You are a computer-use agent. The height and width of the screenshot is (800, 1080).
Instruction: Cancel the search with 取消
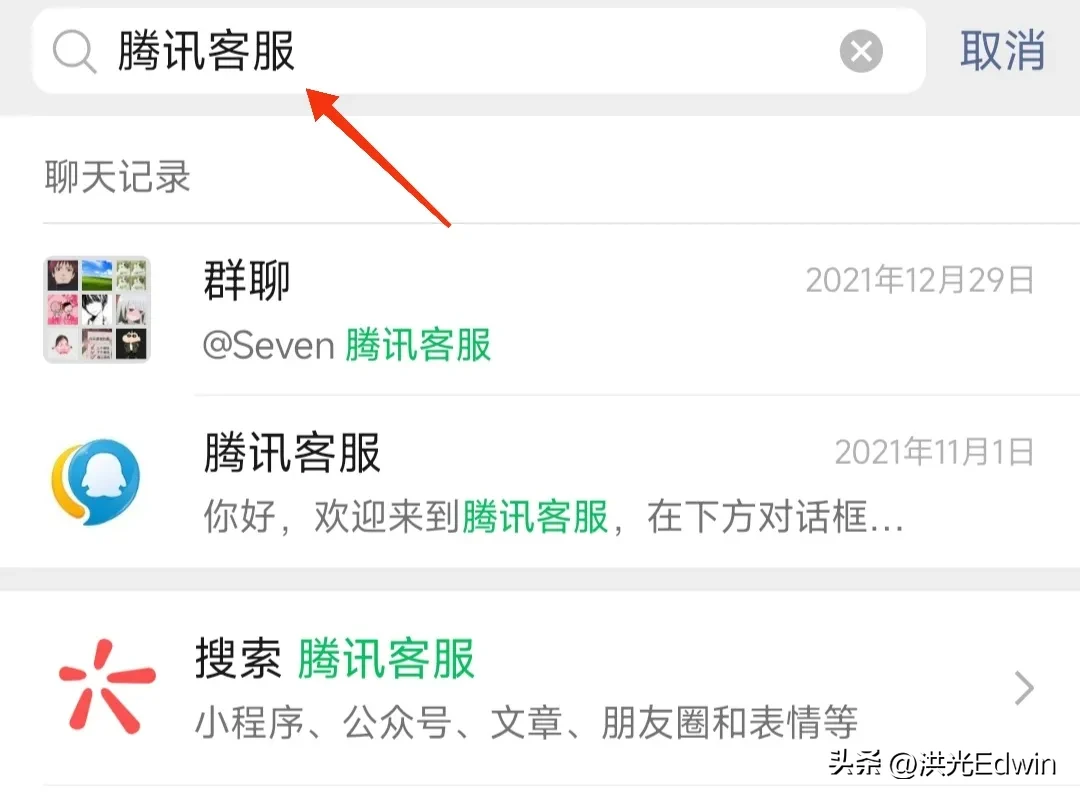(x=1002, y=51)
